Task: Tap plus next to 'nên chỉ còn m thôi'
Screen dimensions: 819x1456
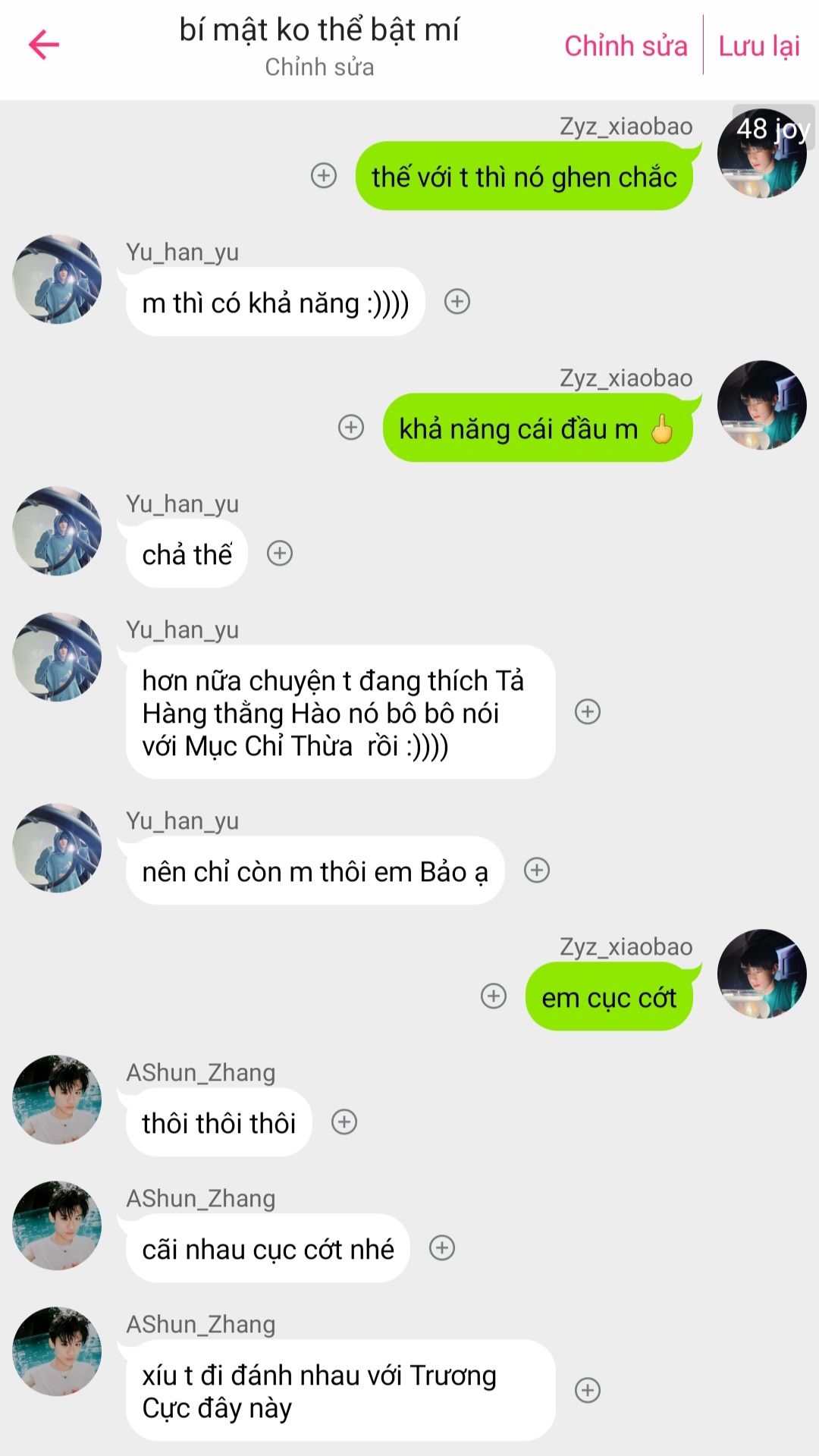Action: tap(537, 870)
